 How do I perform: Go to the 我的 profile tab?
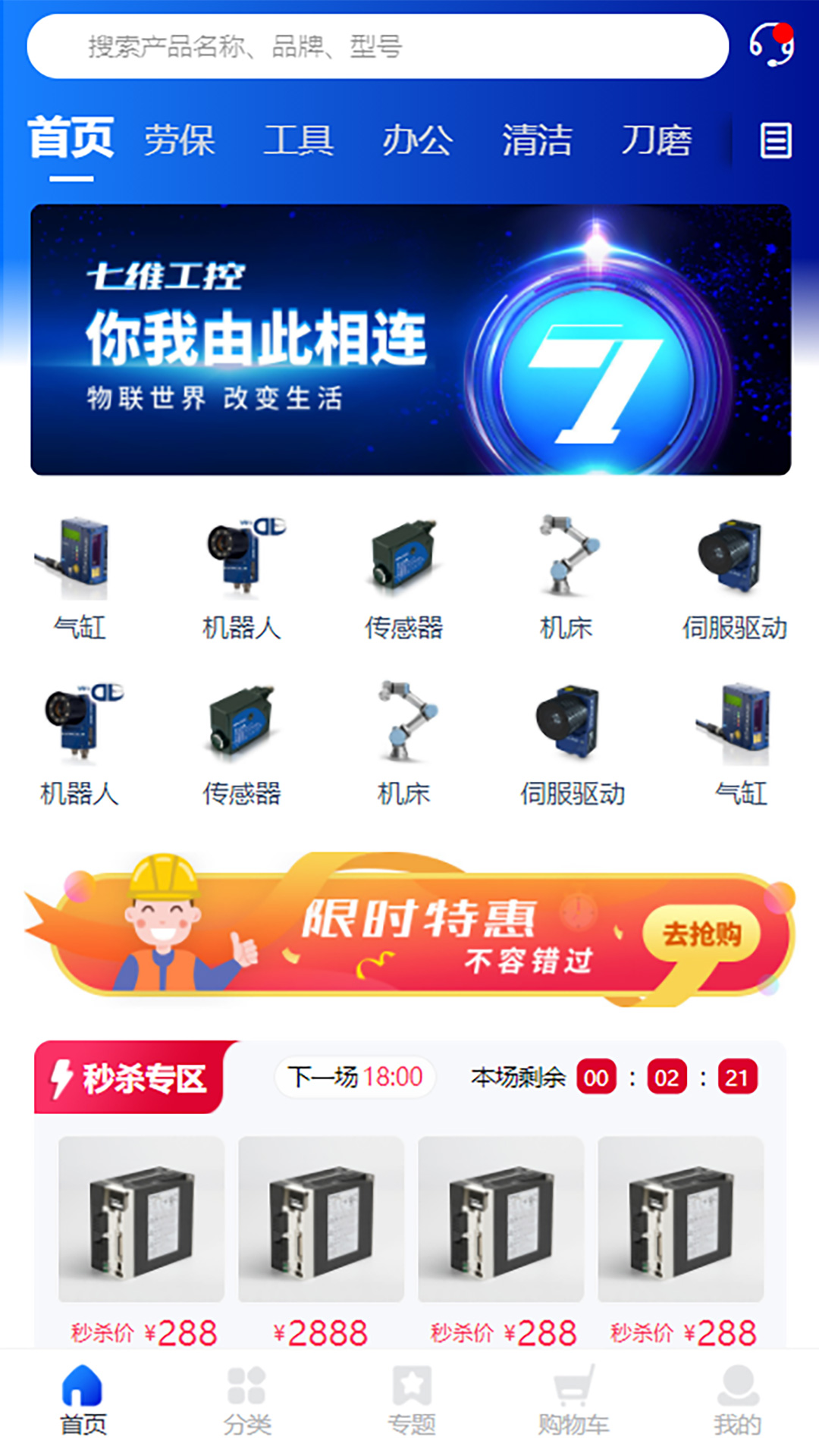pyautogui.click(x=737, y=1401)
